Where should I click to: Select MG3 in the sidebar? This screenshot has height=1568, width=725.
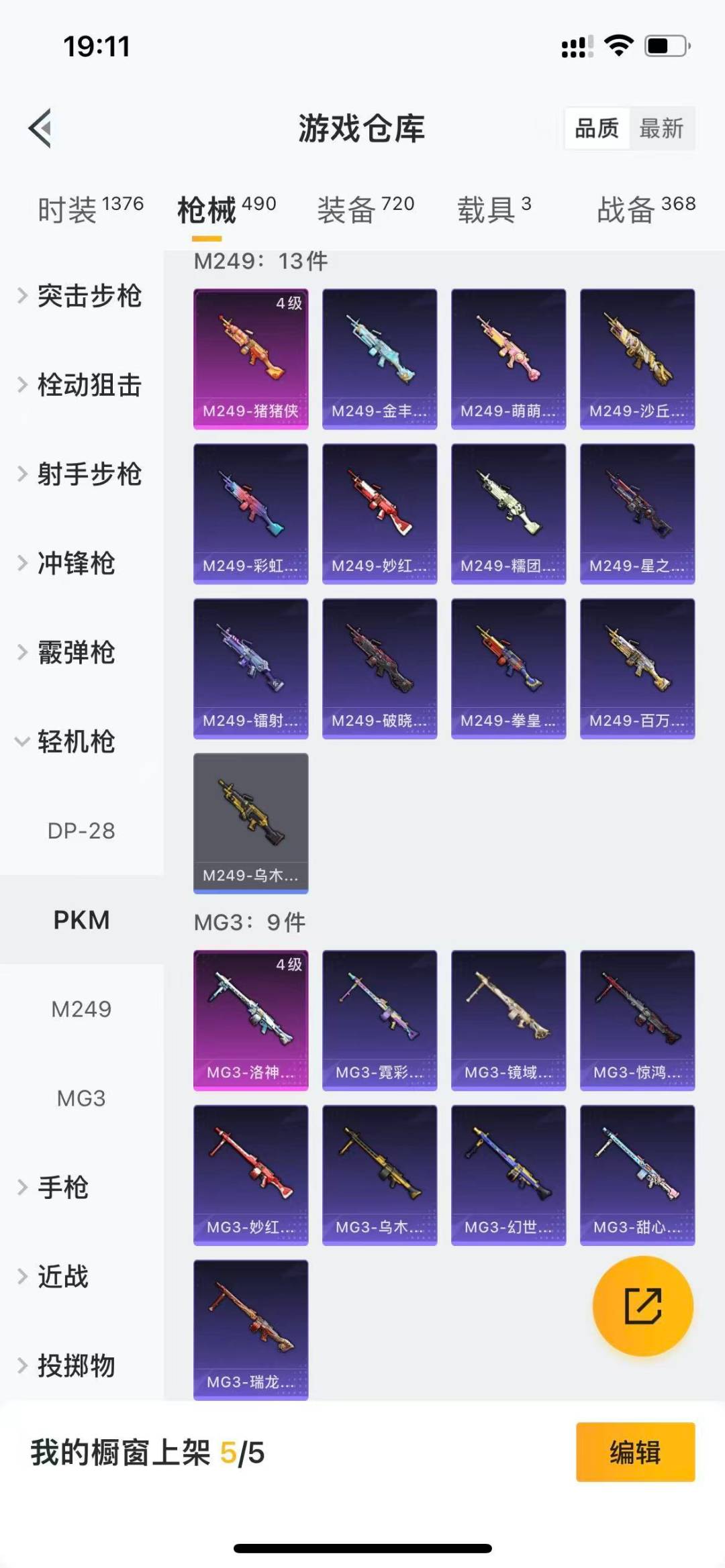[81, 1098]
